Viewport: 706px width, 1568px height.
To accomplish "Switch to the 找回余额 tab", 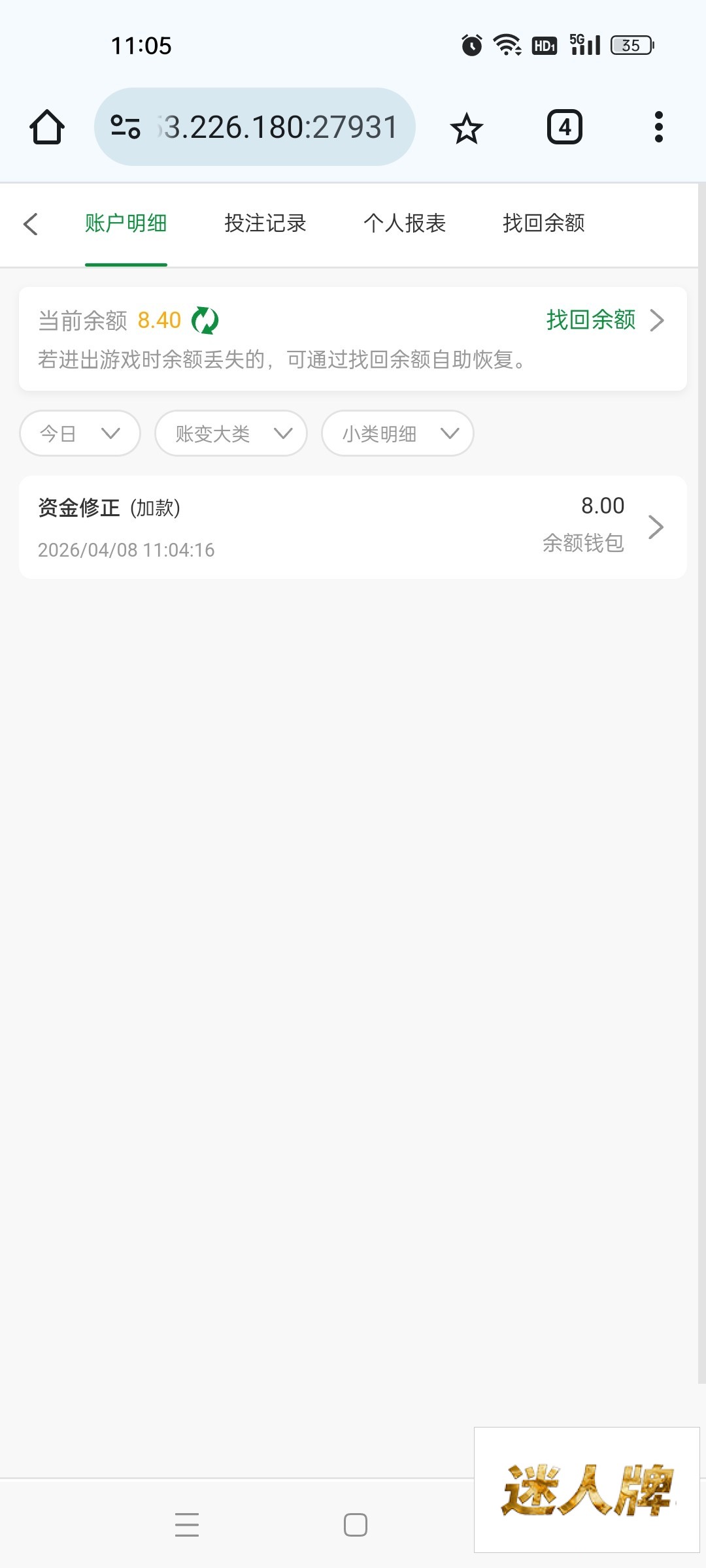I will [x=543, y=223].
